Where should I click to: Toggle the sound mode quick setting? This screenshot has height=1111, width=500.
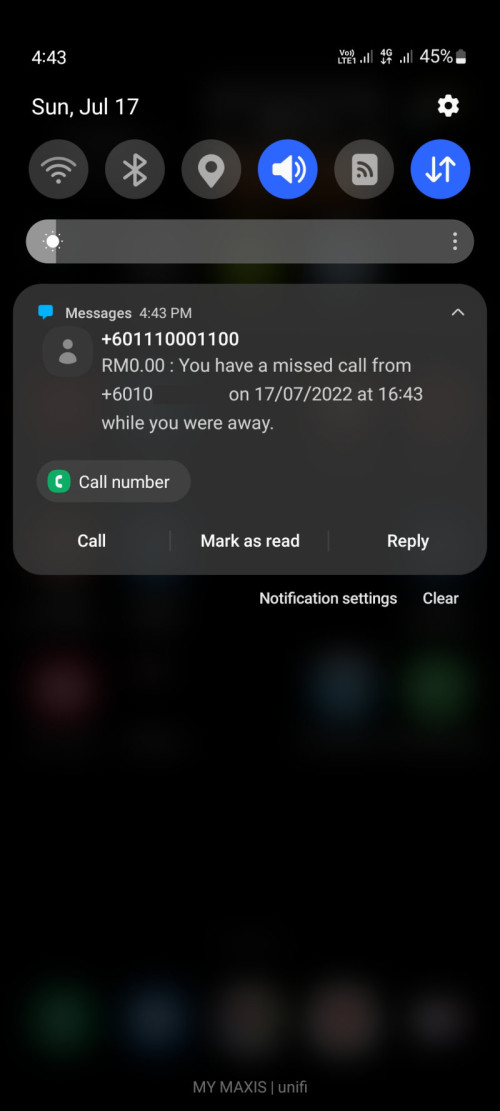288,169
